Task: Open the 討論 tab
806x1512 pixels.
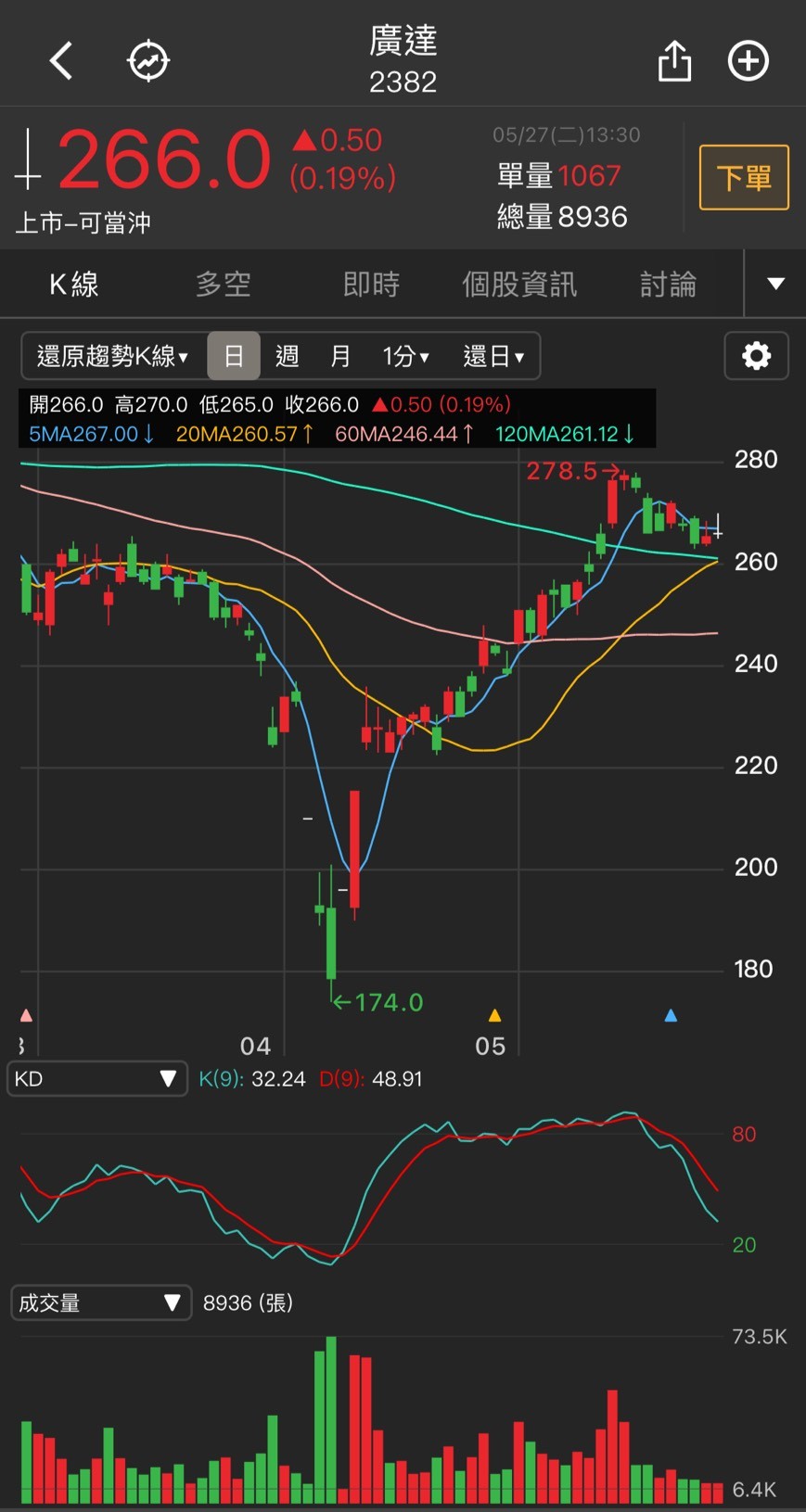Action: (668, 284)
